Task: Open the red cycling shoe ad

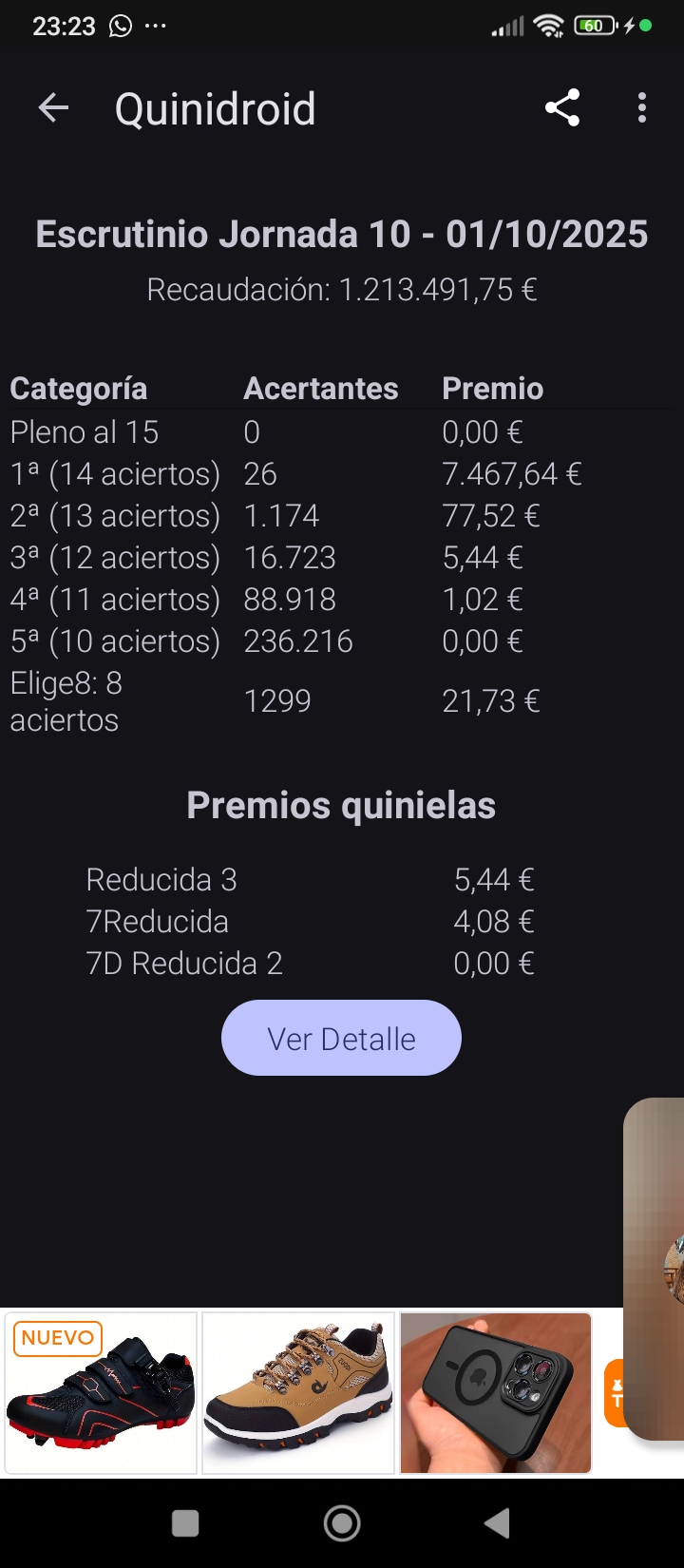Action: click(x=101, y=1393)
